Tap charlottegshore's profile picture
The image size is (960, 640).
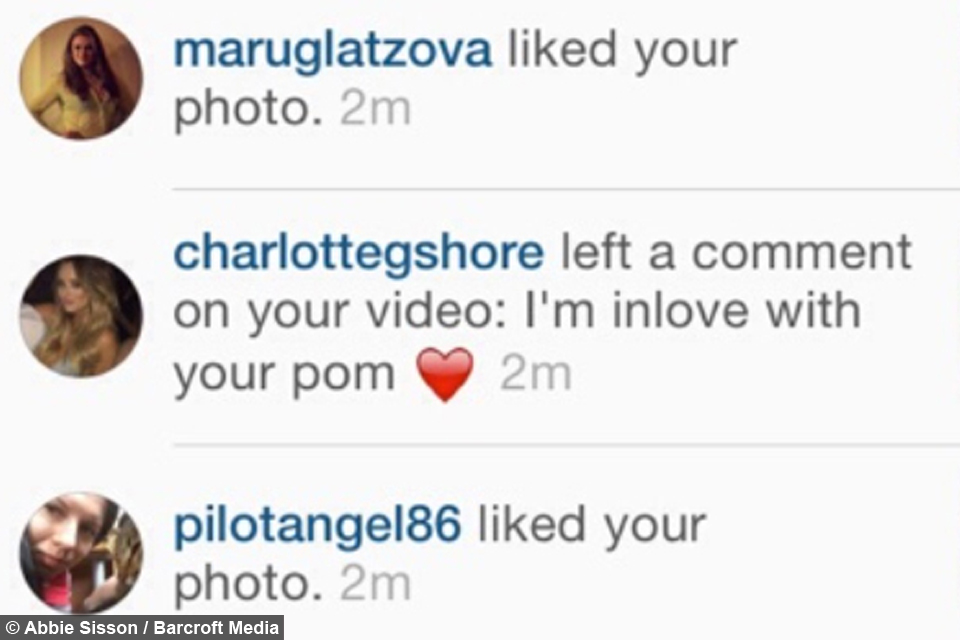point(81,315)
